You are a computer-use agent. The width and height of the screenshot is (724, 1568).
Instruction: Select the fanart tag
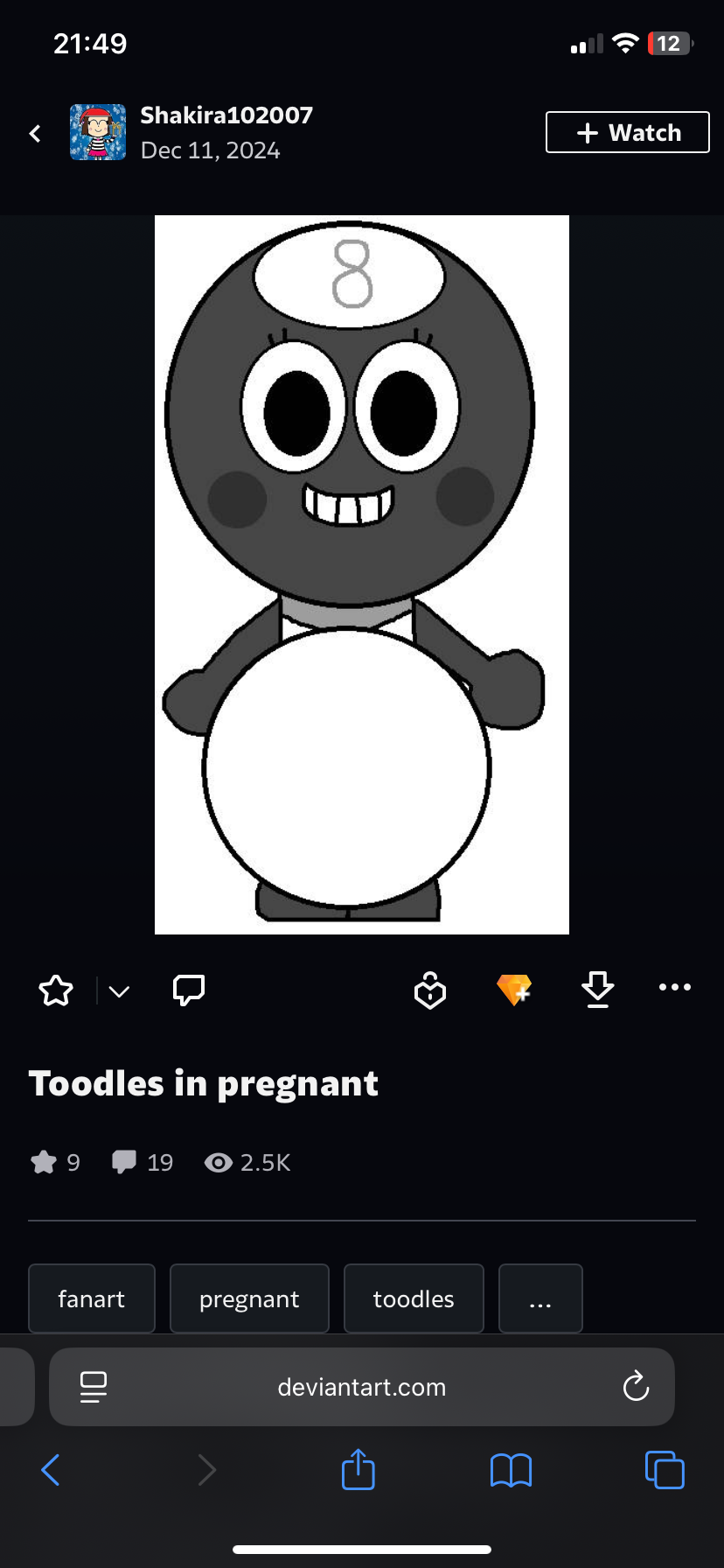point(92,1298)
